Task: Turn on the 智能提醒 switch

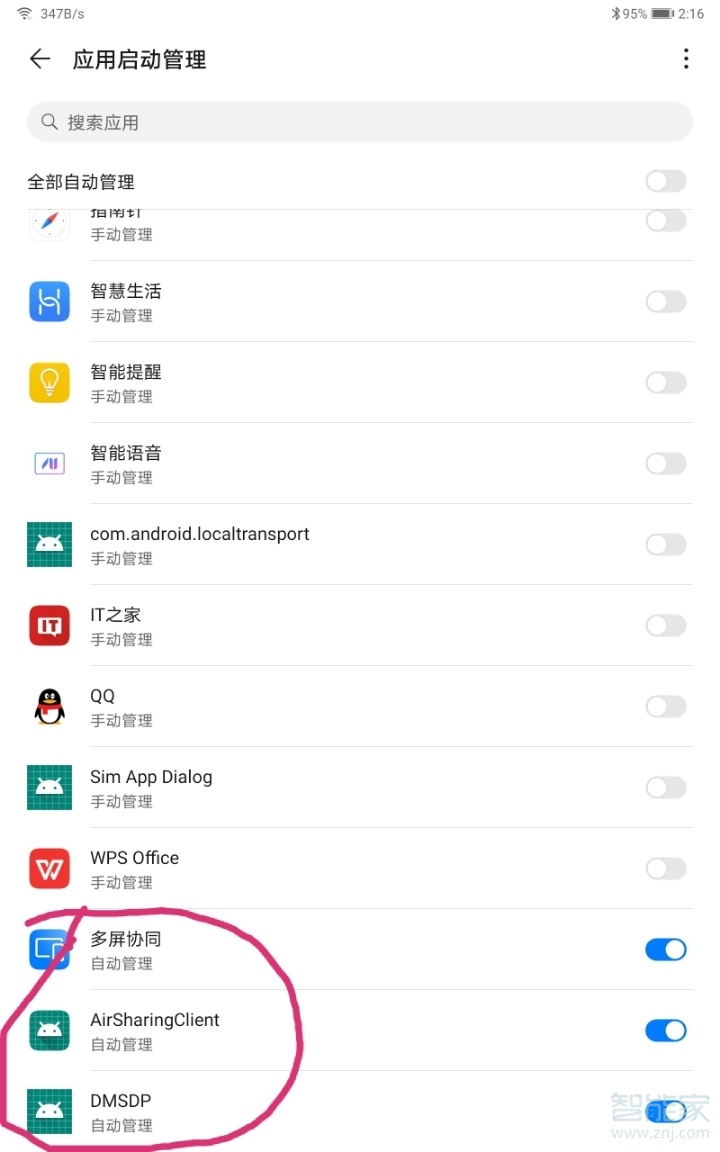Action: tap(665, 382)
